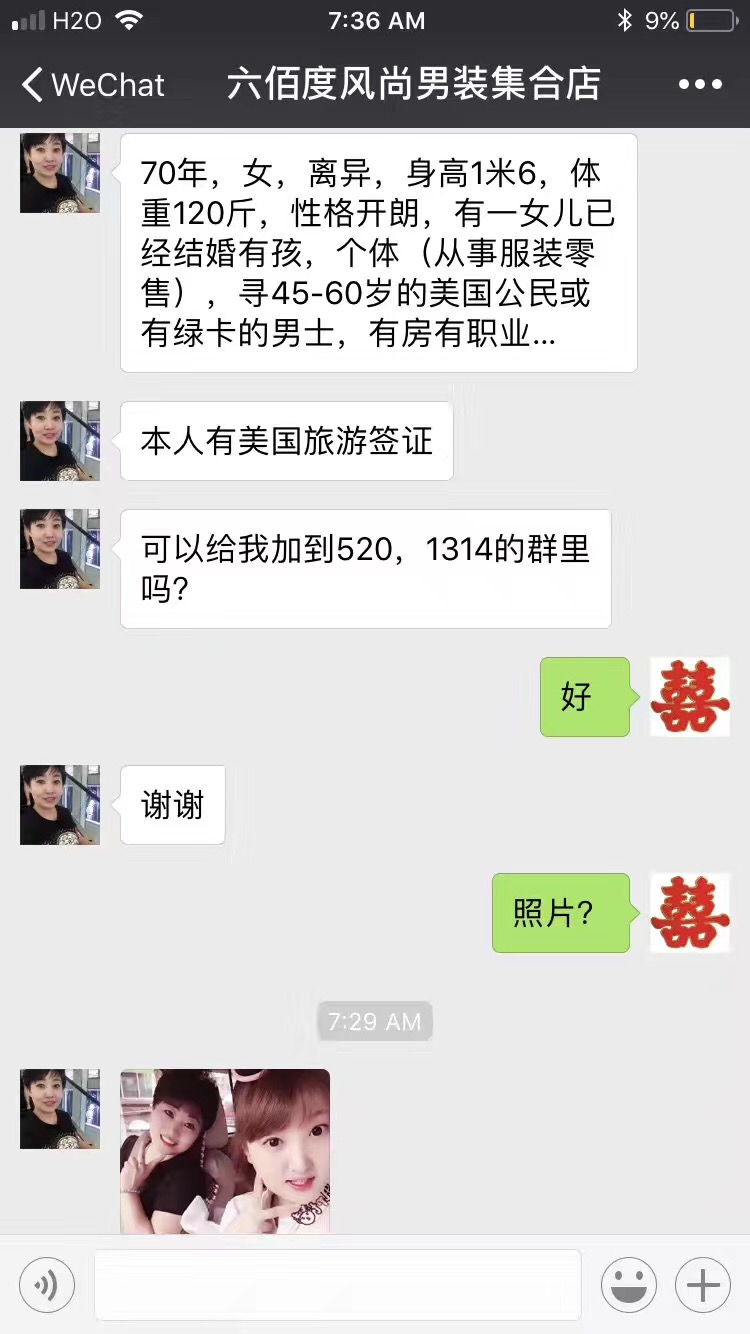
Task: Open the emoji sticker panel
Action: [628, 1285]
